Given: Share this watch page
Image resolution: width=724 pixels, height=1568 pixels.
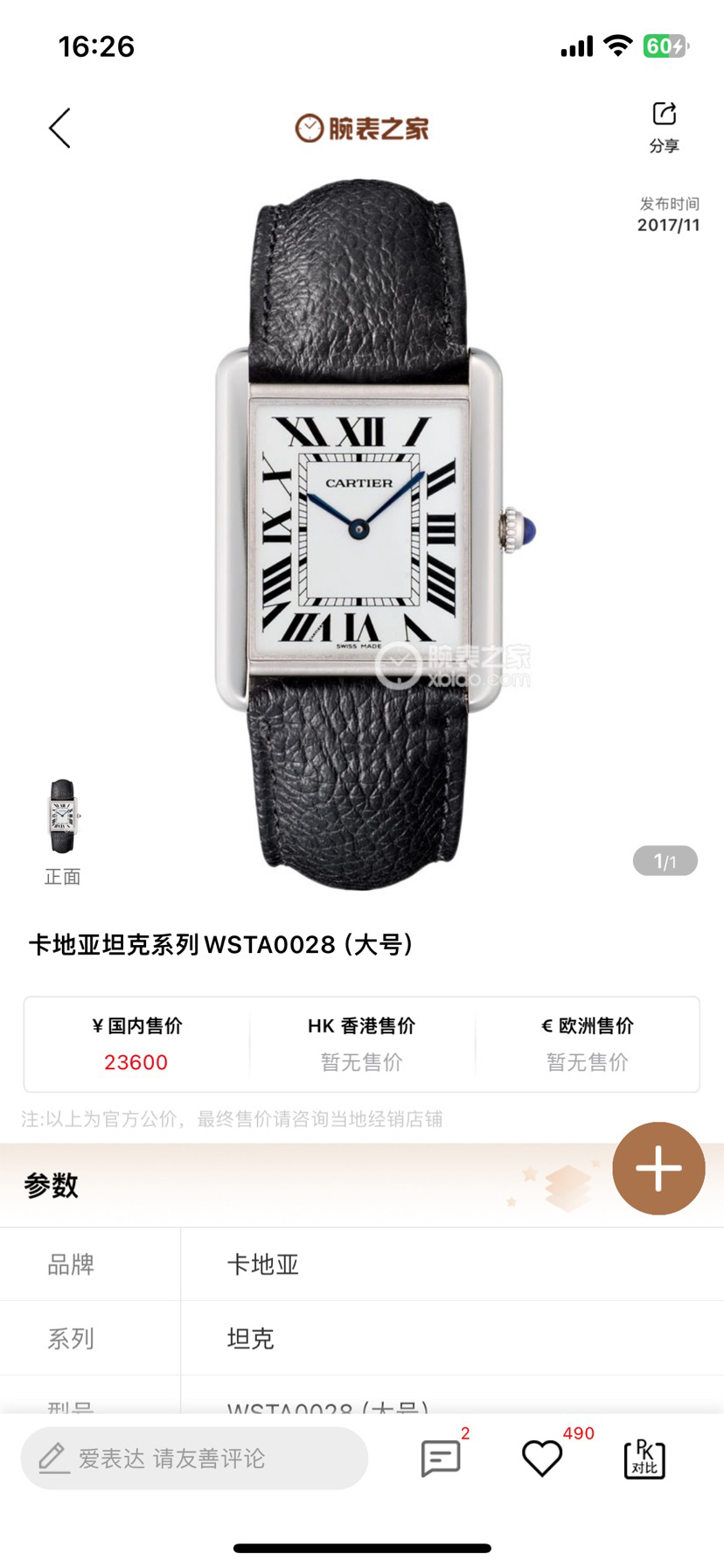Looking at the screenshot, I should point(664,127).
